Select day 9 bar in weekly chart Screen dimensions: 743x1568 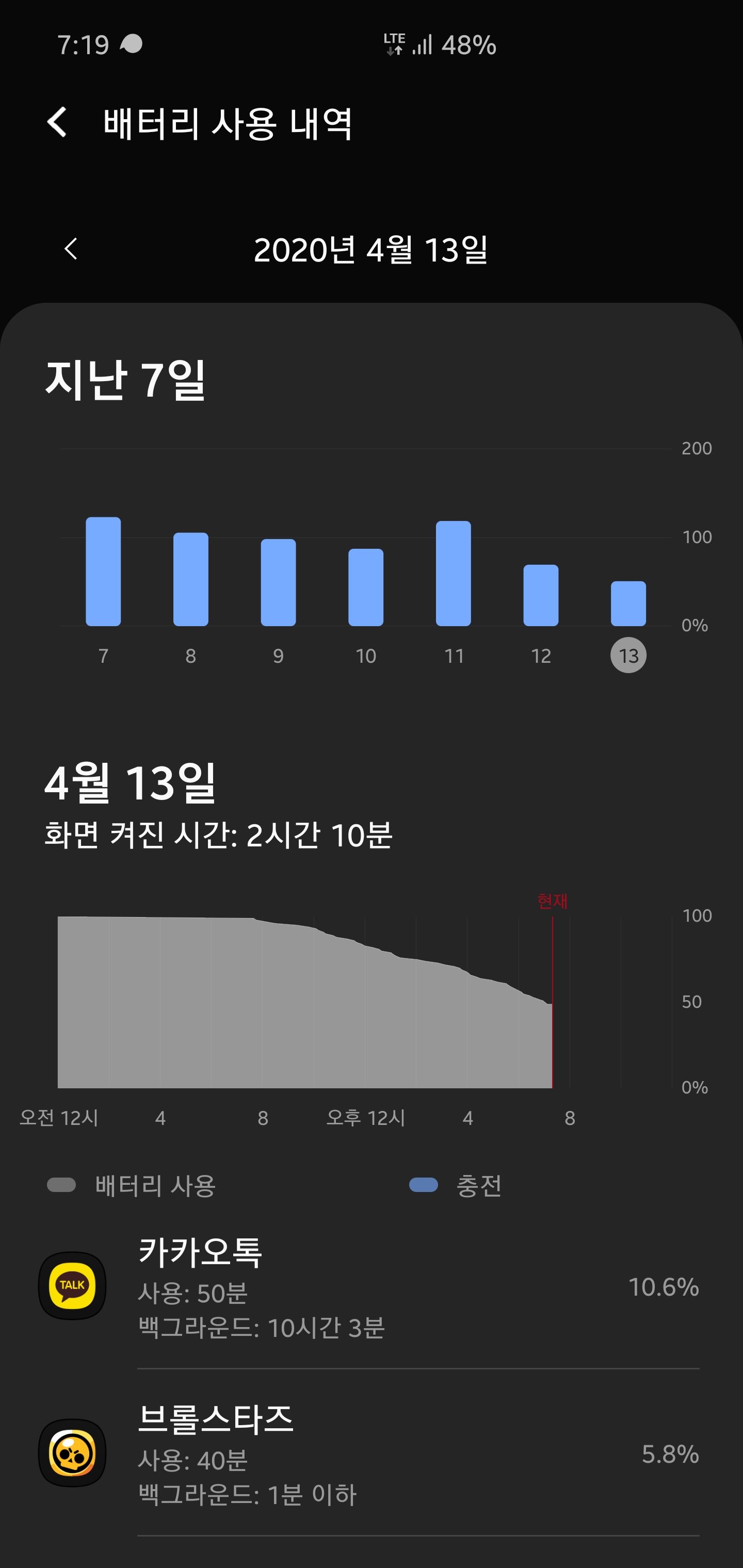(x=278, y=582)
